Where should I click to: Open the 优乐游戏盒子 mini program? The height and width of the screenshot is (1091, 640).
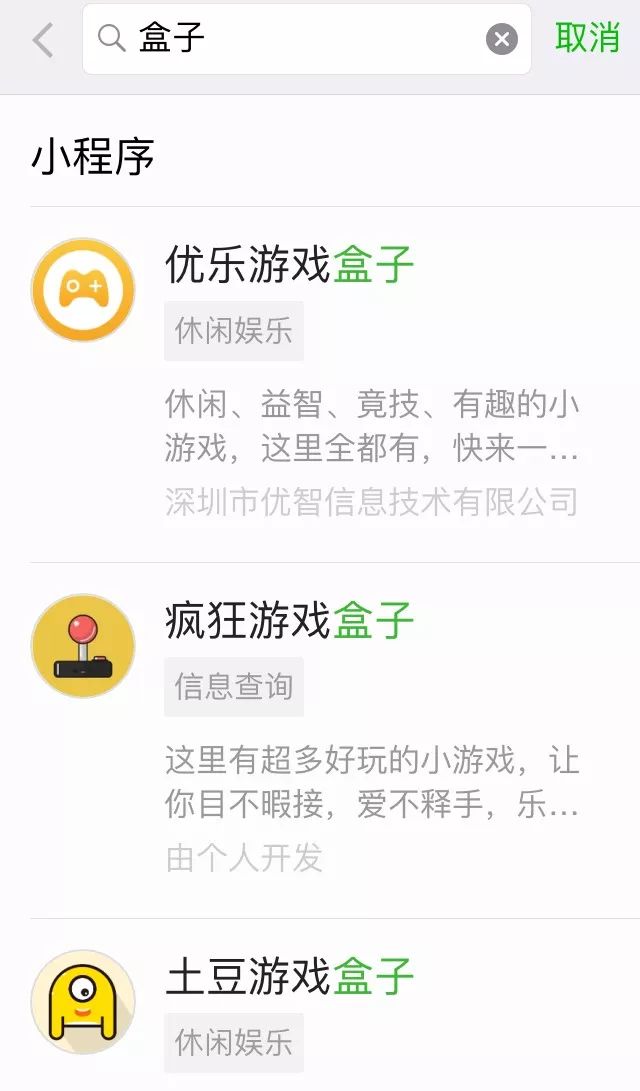pyautogui.click(x=335, y=384)
